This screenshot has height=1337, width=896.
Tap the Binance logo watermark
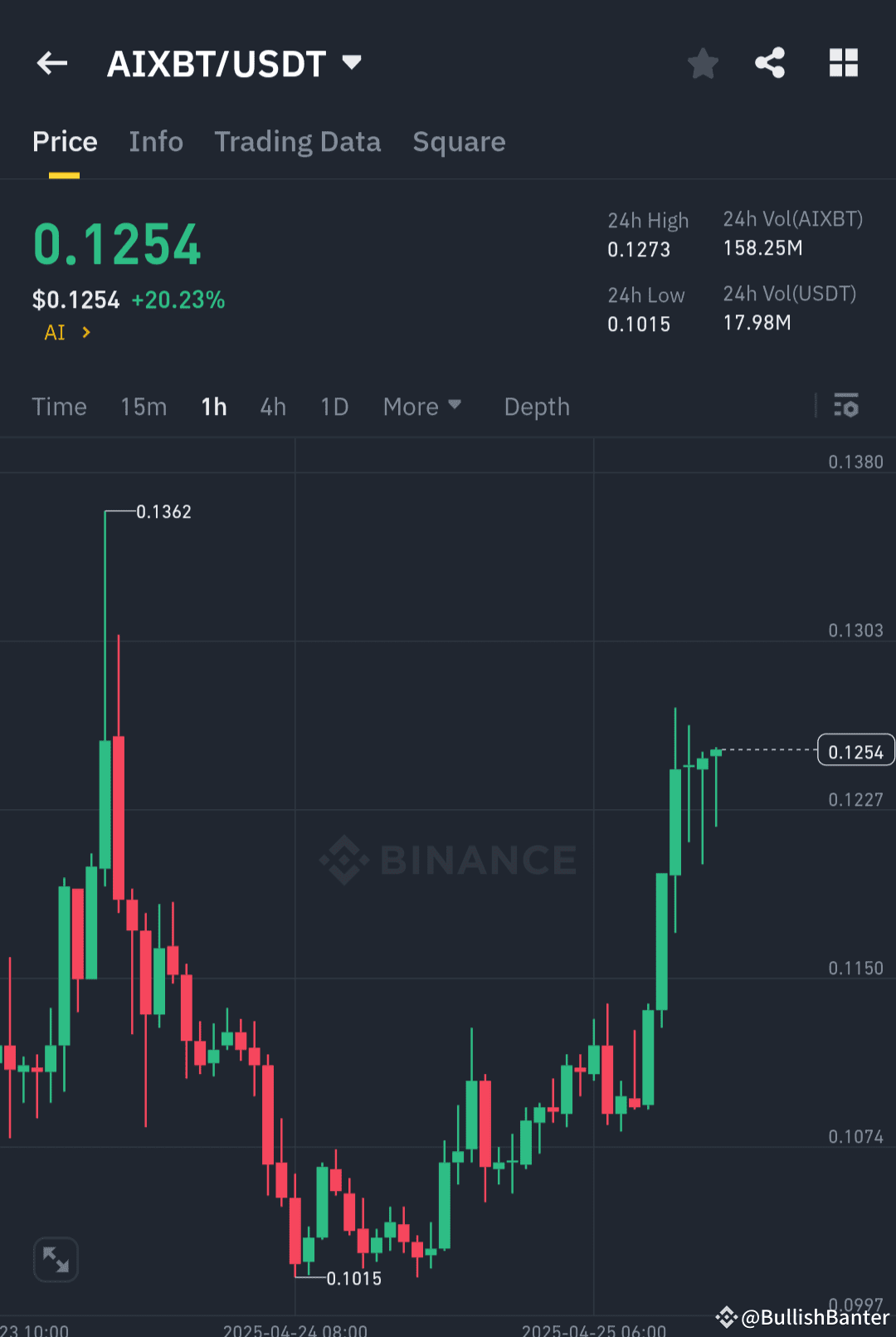click(448, 860)
